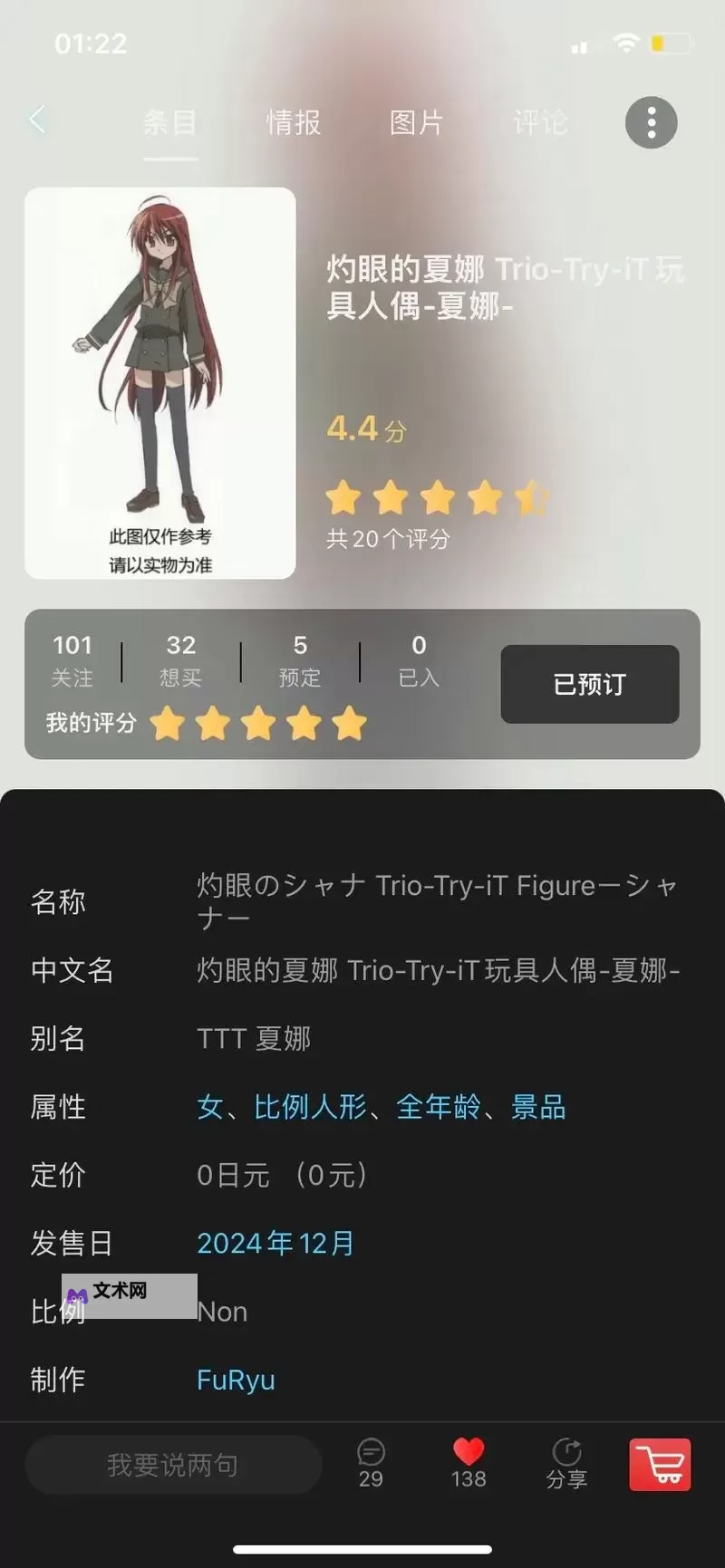Open the three-dot overflow menu
The width and height of the screenshot is (725, 1568).
click(x=651, y=122)
